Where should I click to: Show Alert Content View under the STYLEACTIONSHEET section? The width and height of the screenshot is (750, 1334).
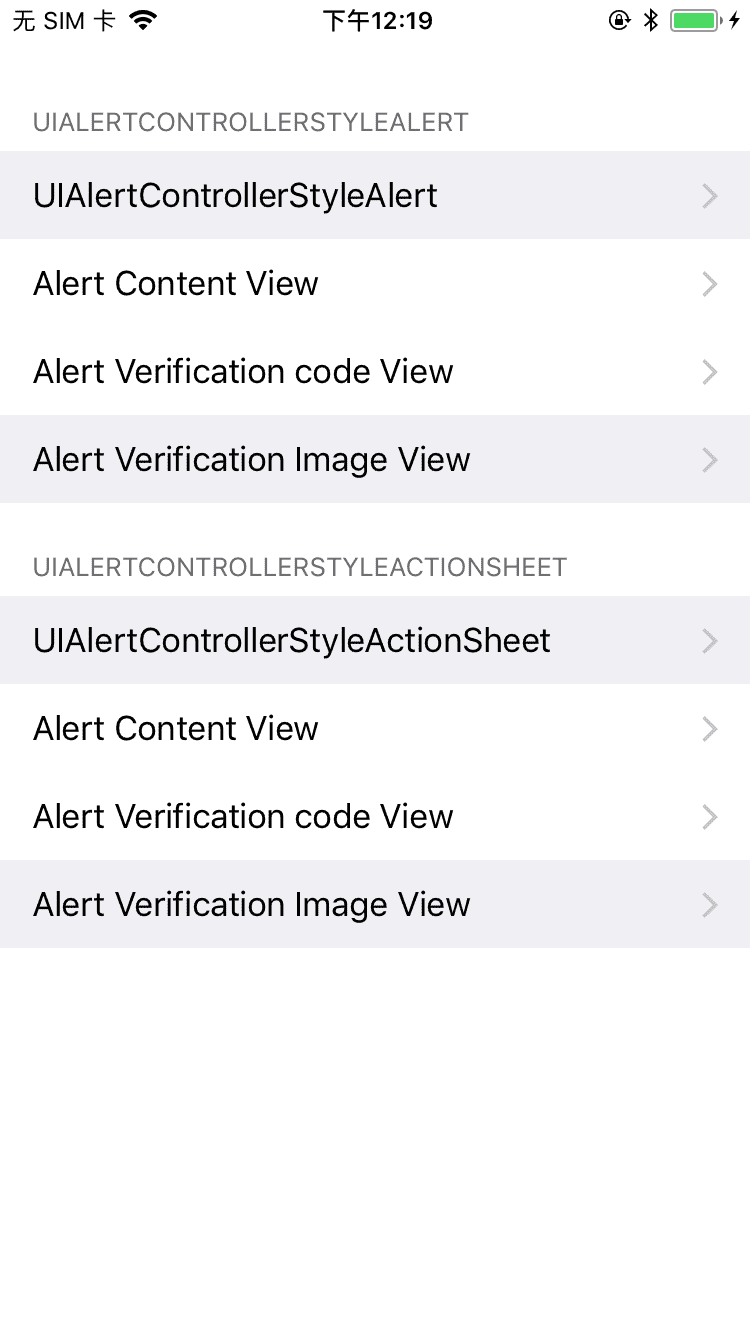pos(375,728)
